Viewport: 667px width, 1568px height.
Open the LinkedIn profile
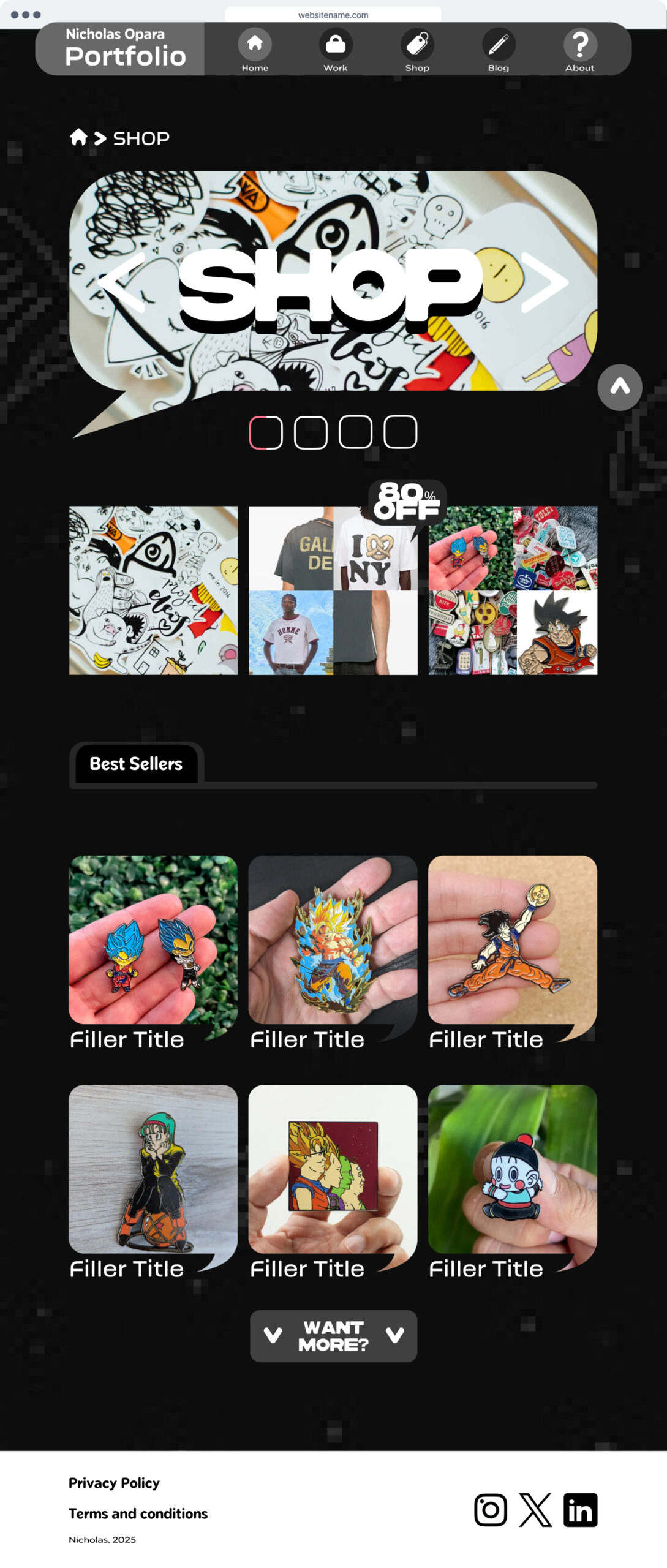coord(580,1509)
